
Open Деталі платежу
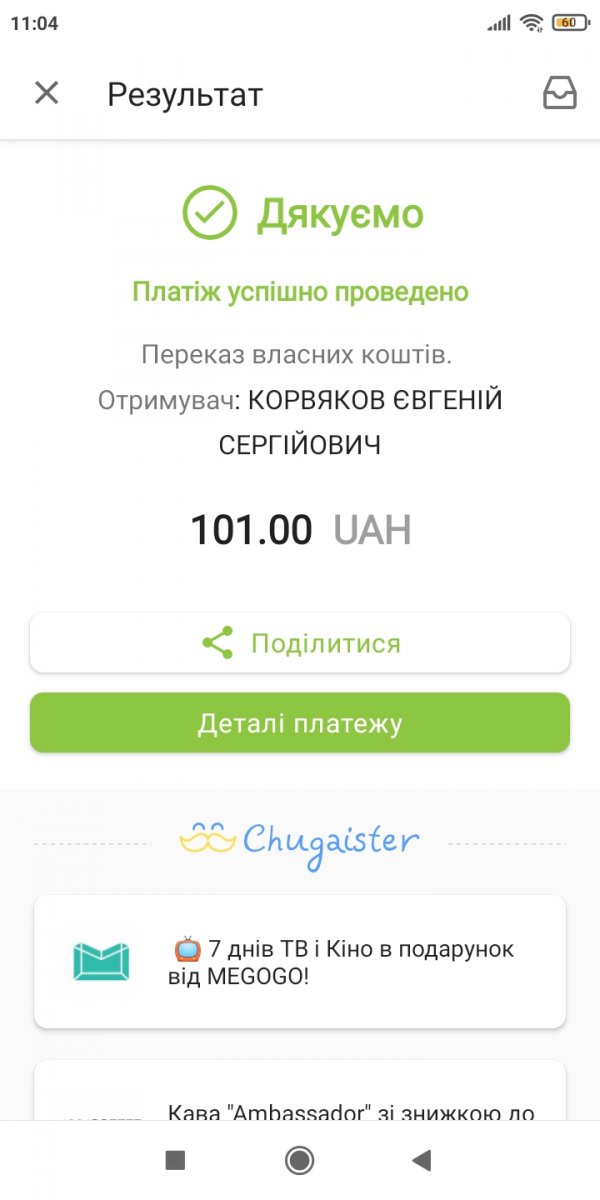coord(300,723)
